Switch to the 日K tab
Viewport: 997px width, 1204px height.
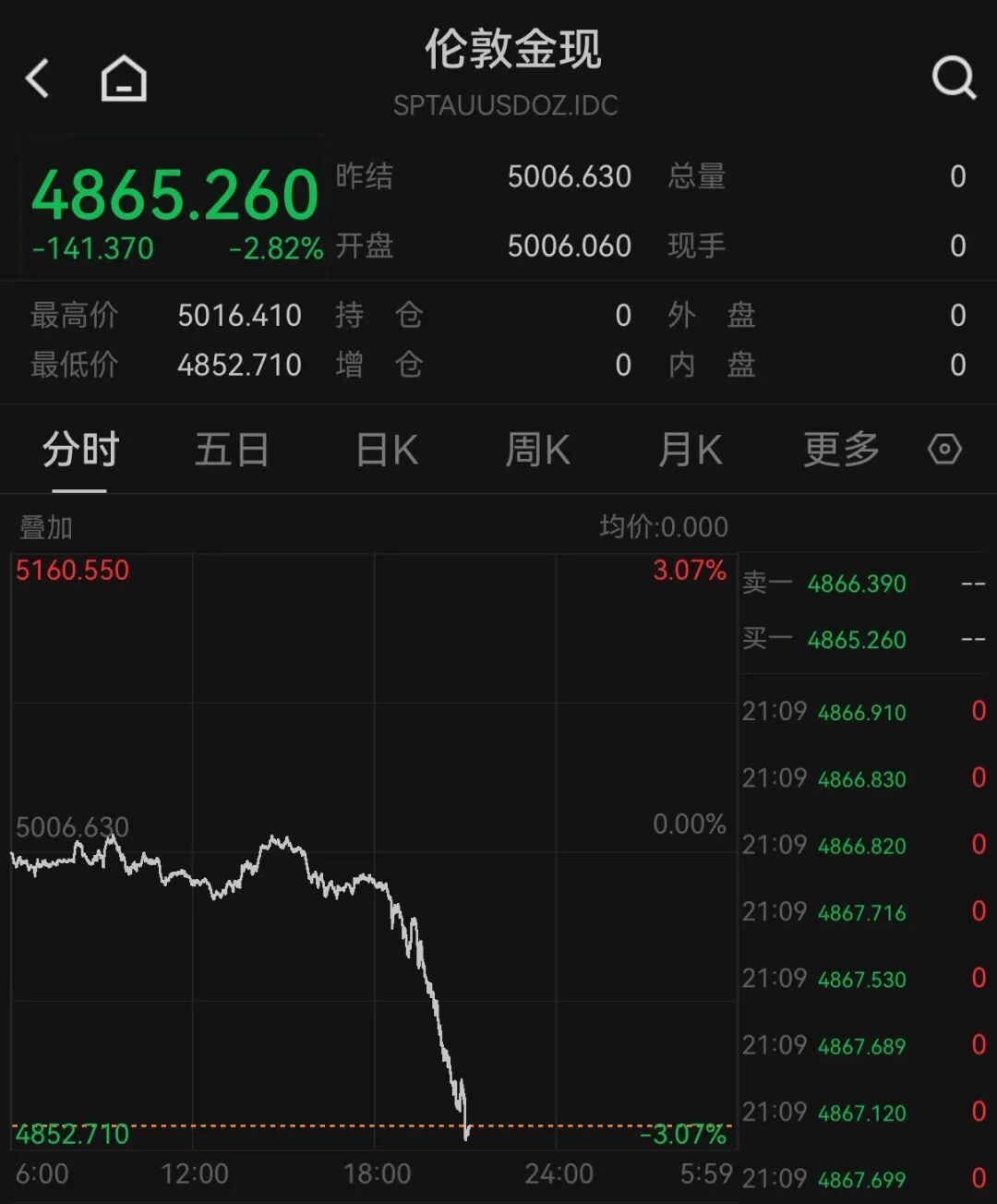(387, 451)
